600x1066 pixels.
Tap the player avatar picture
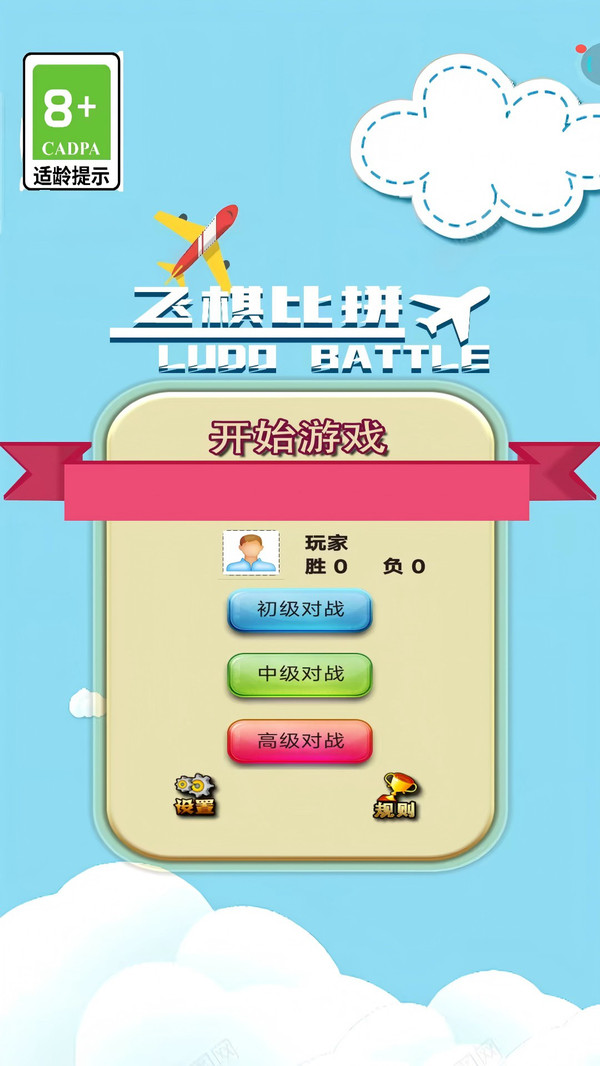(250, 553)
